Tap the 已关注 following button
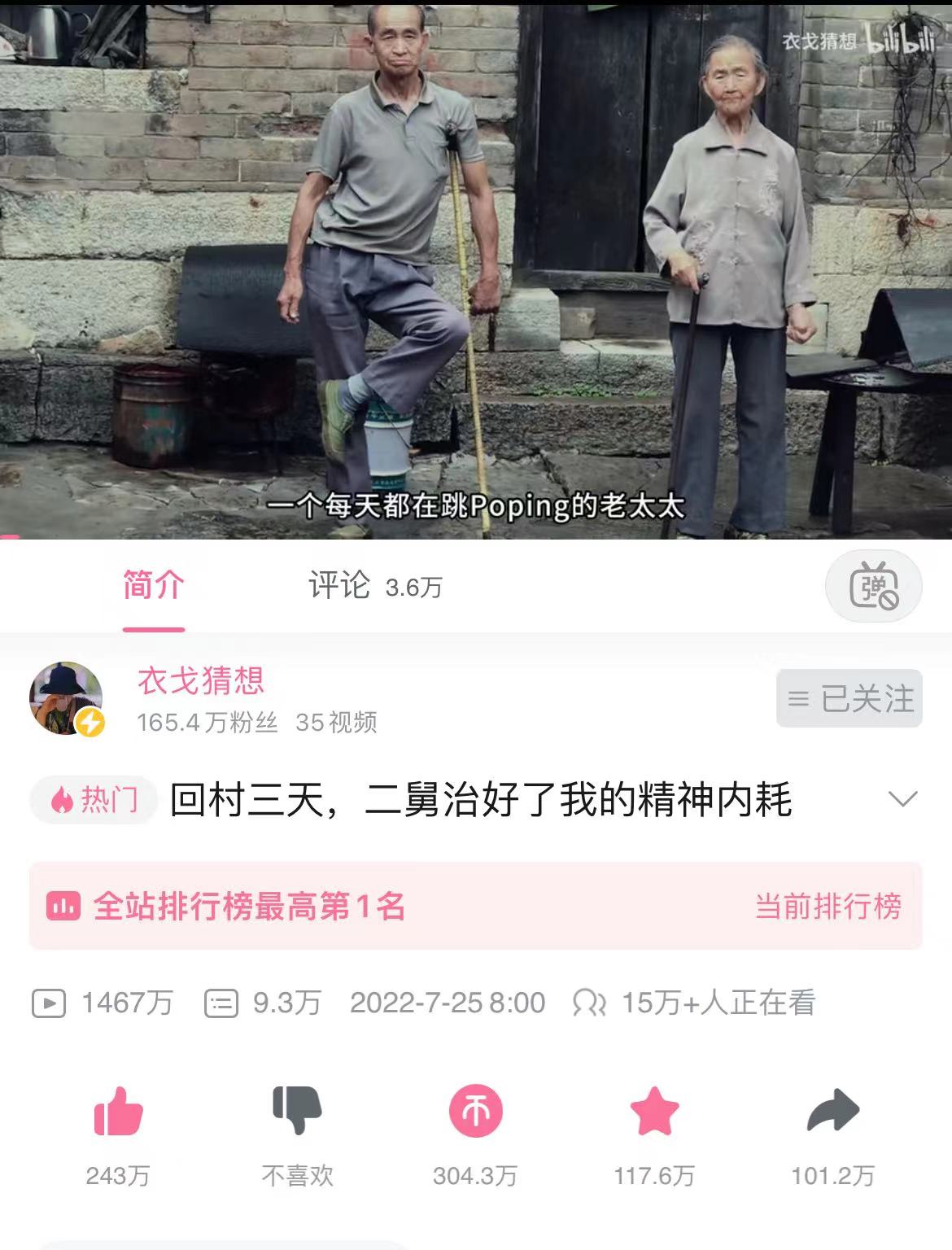952x1250 pixels. click(849, 698)
